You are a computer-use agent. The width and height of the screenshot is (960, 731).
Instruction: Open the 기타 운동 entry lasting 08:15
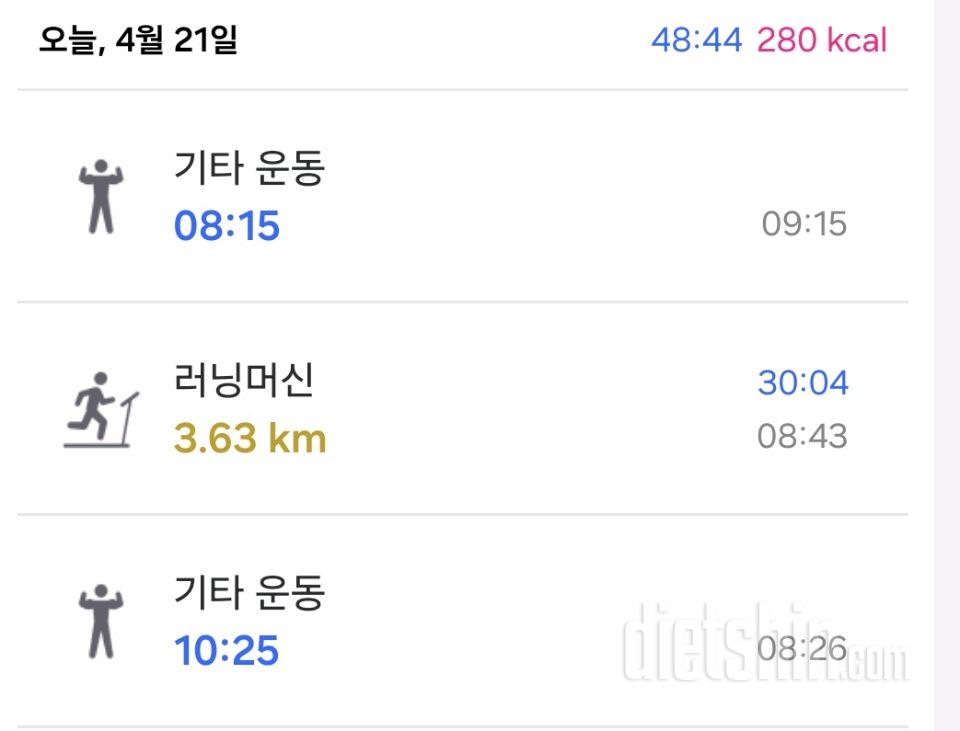tap(460, 196)
